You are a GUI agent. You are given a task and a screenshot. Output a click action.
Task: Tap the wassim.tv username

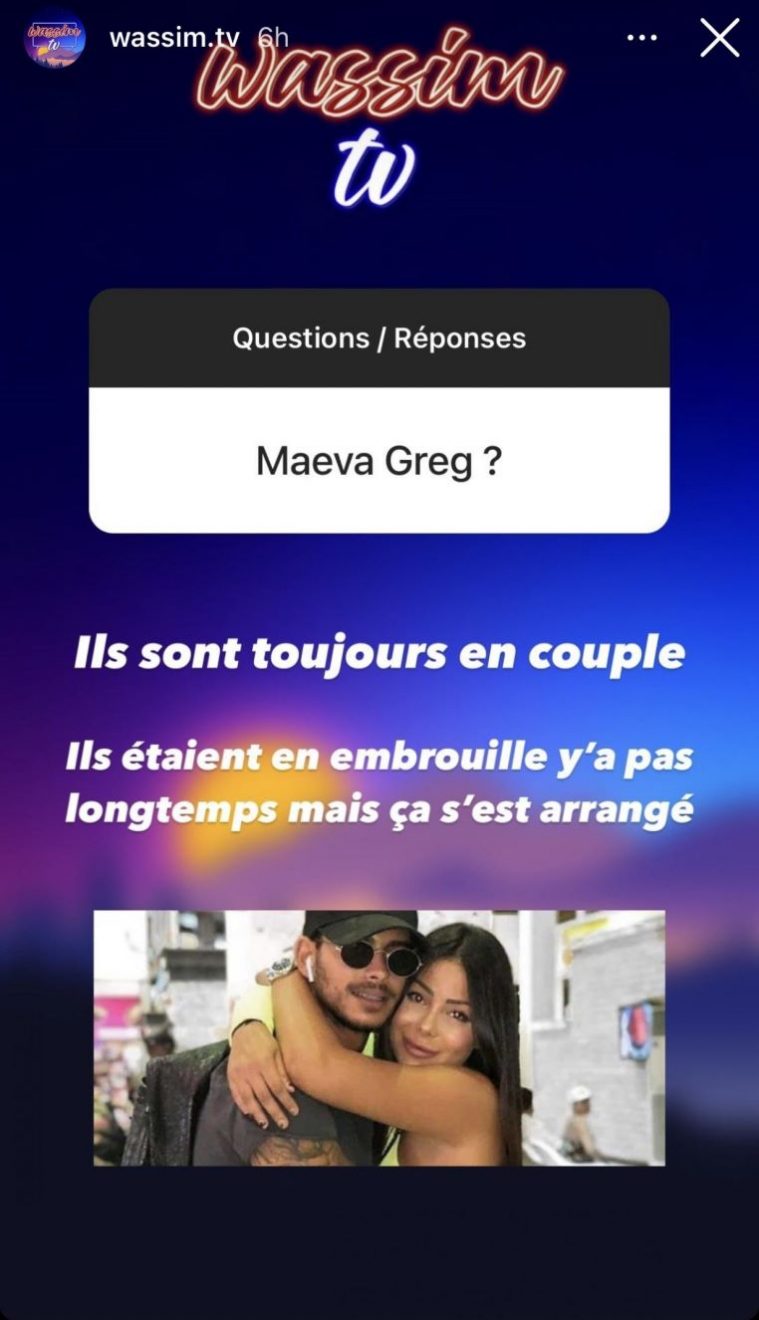click(x=174, y=38)
